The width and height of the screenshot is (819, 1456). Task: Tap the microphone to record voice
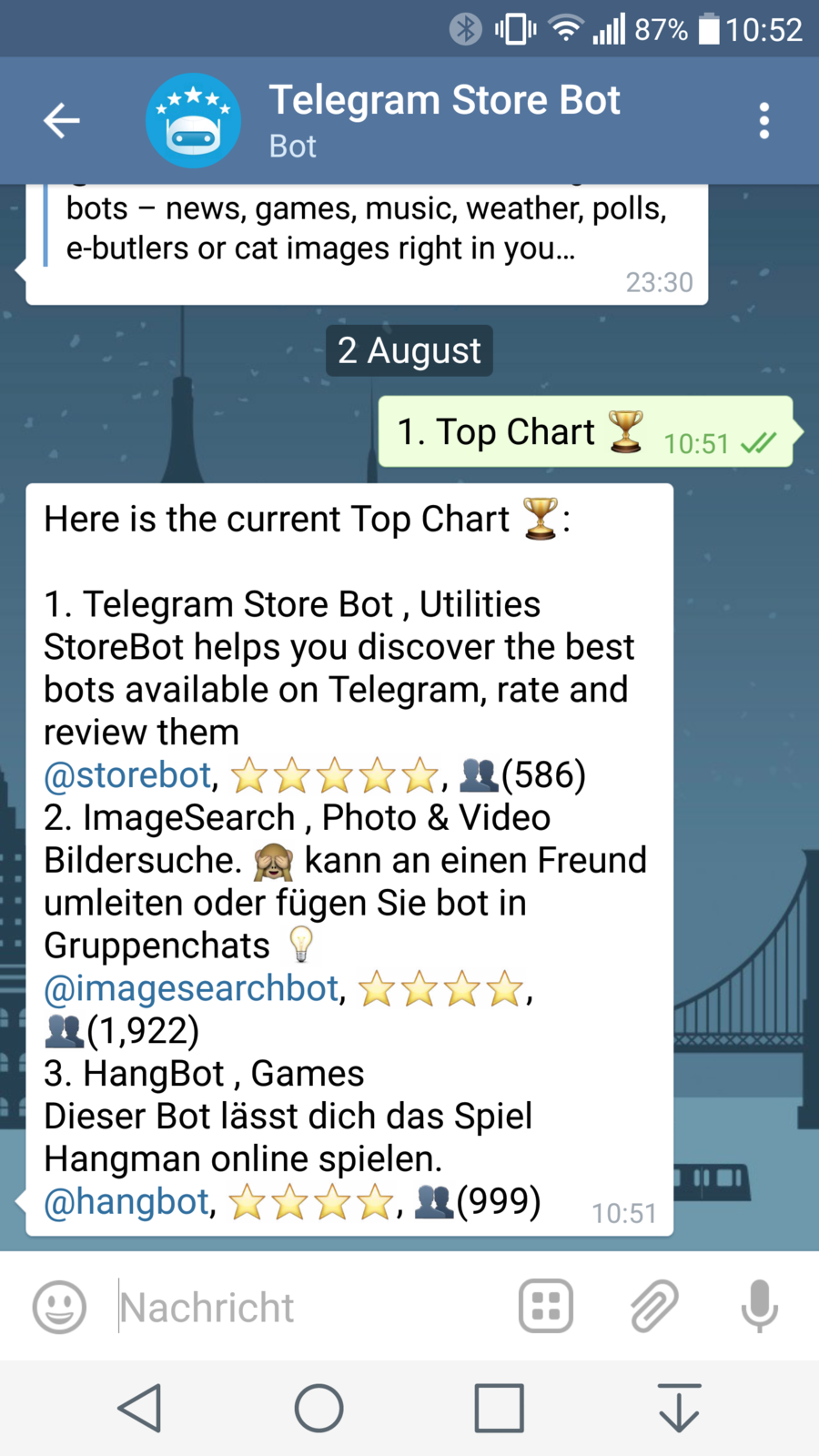coord(759,1307)
